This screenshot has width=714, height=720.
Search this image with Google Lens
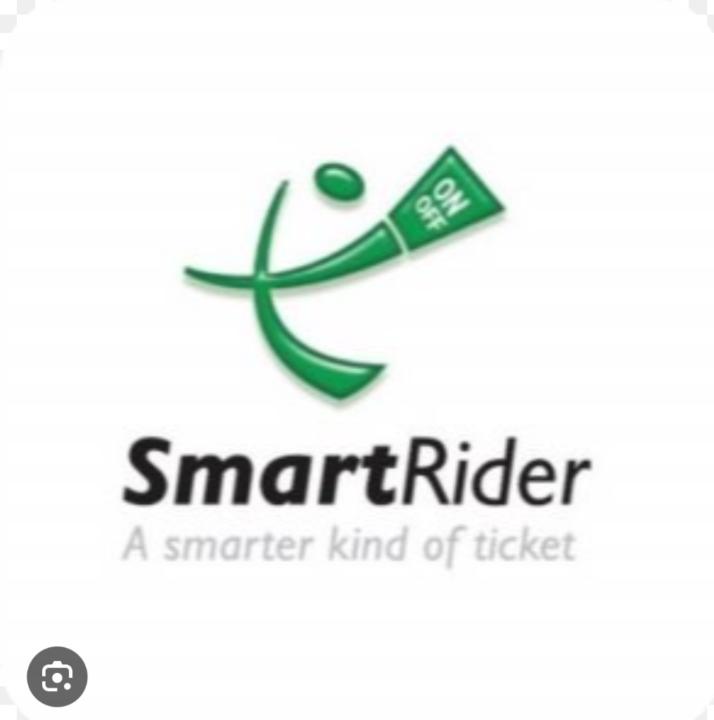pos(57,677)
